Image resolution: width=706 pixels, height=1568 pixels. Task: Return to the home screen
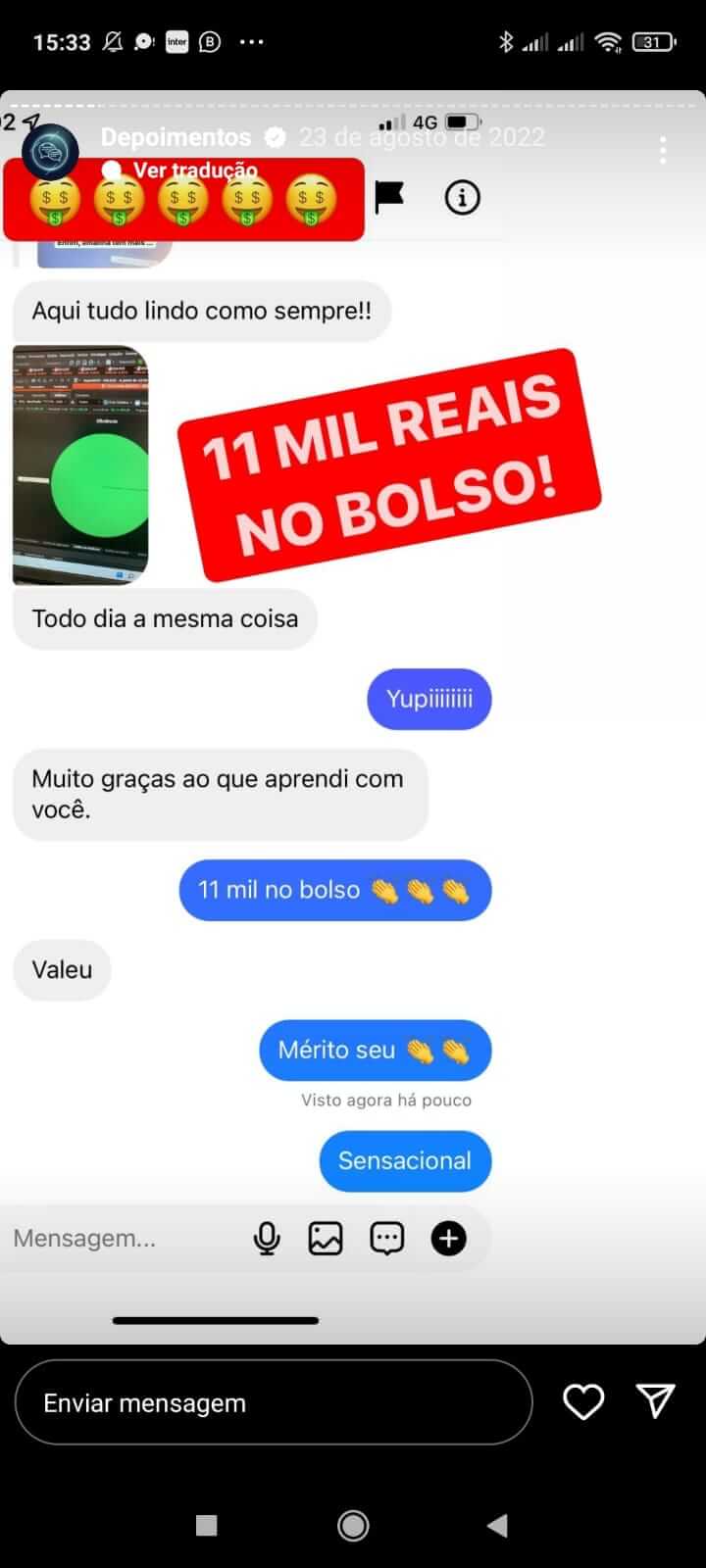point(353,1525)
